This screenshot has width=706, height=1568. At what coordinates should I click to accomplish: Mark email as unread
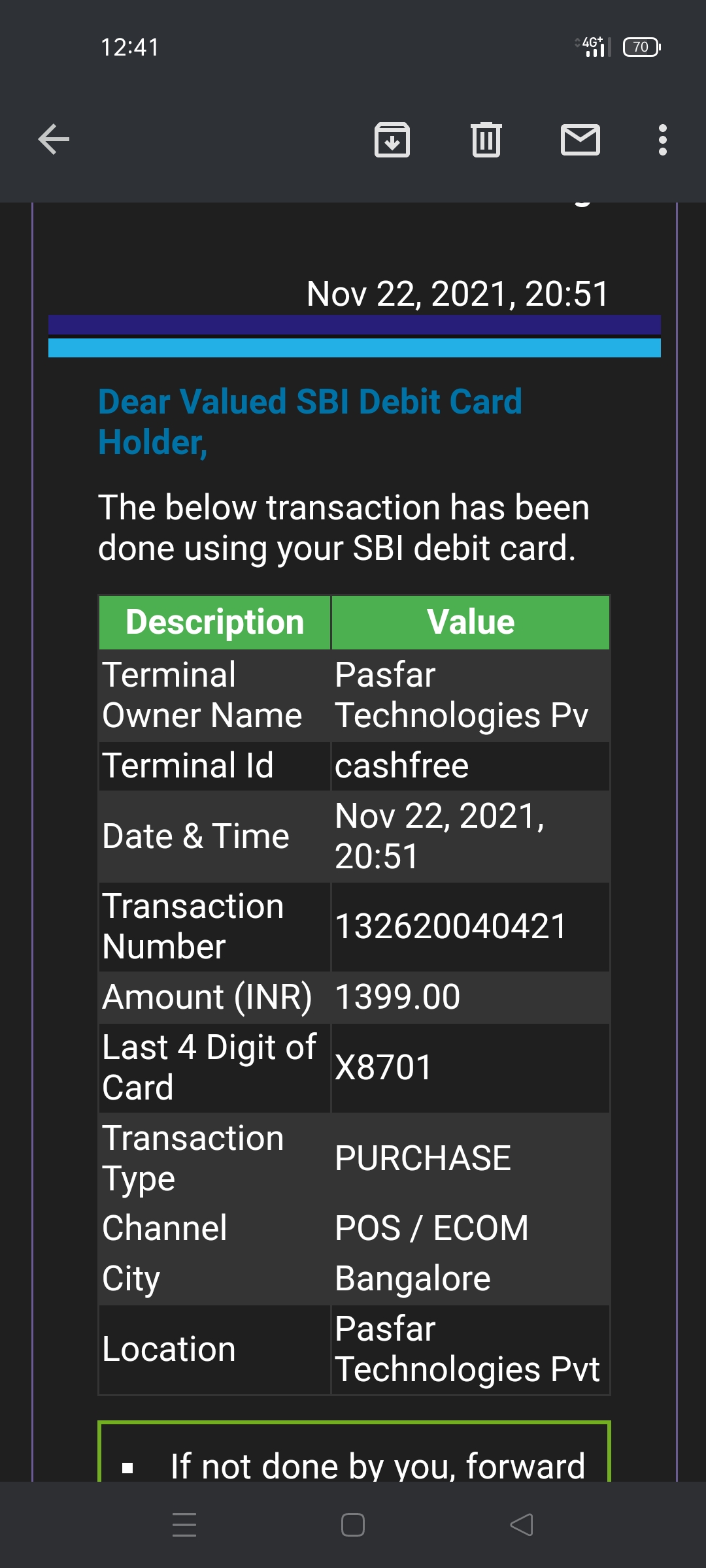pos(580,140)
